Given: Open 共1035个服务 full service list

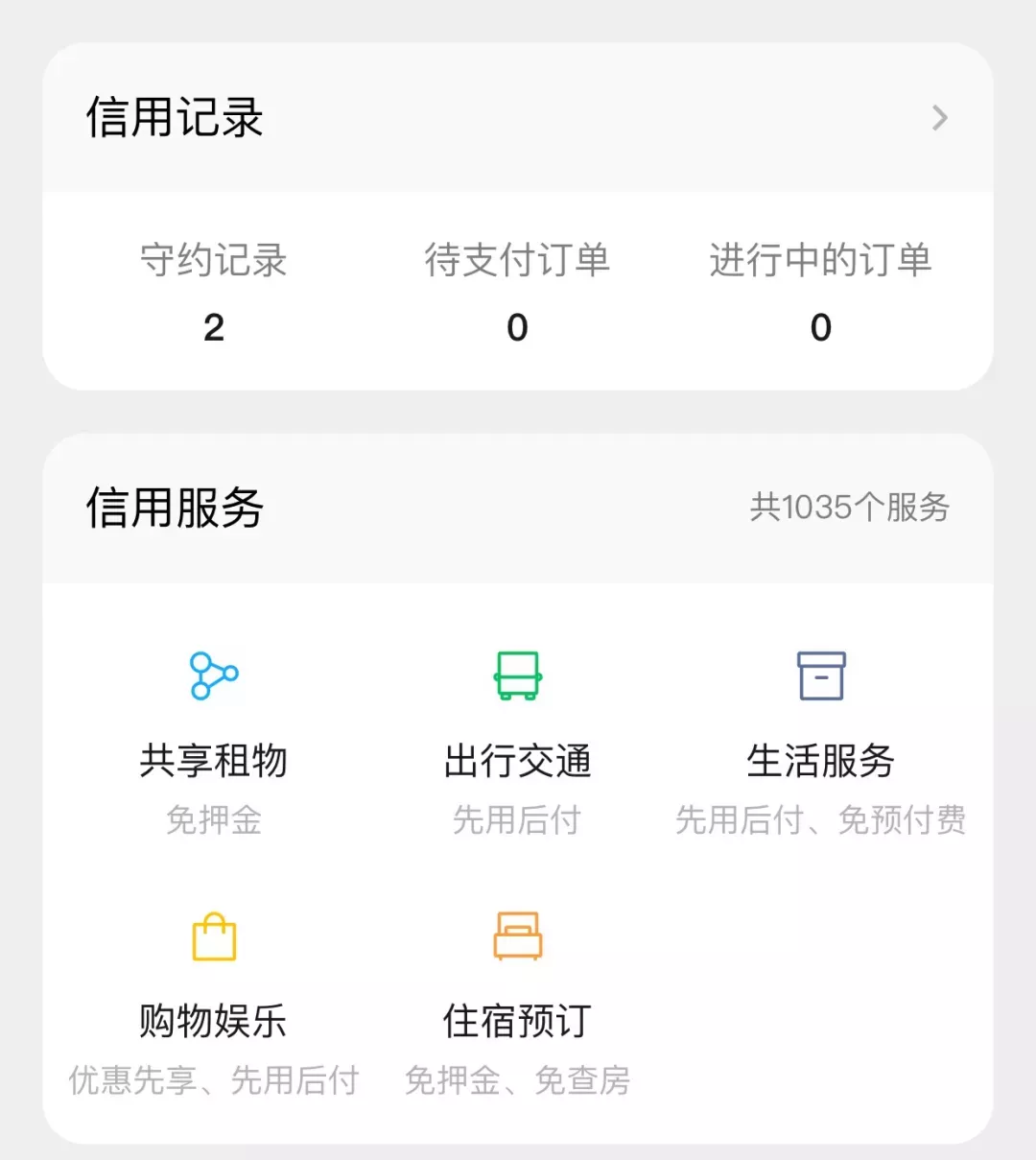Looking at the screenshot, I should pyautogui.click(x=850, y=507).
